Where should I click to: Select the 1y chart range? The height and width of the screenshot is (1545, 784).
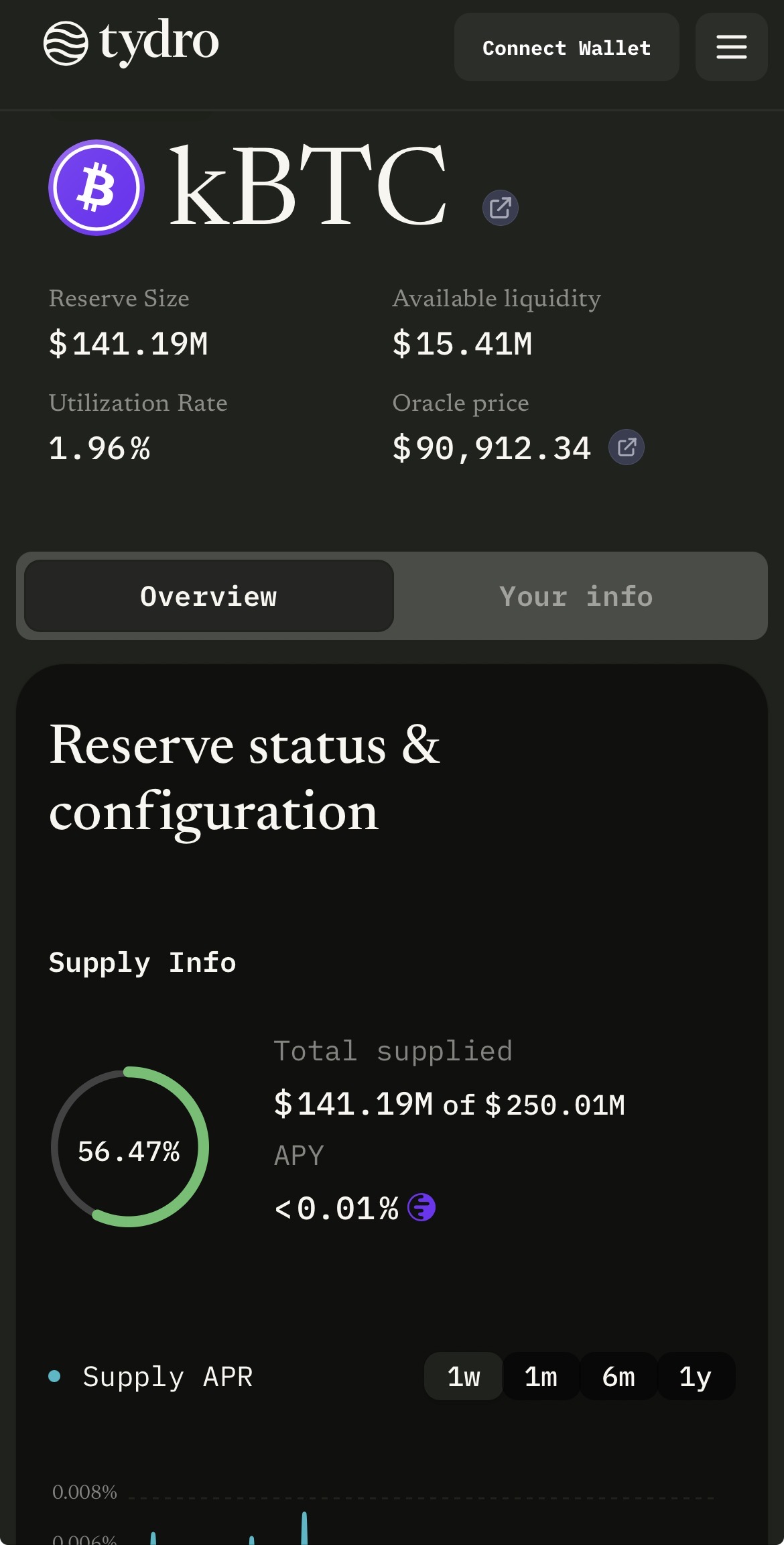(x=695, y=1377)
